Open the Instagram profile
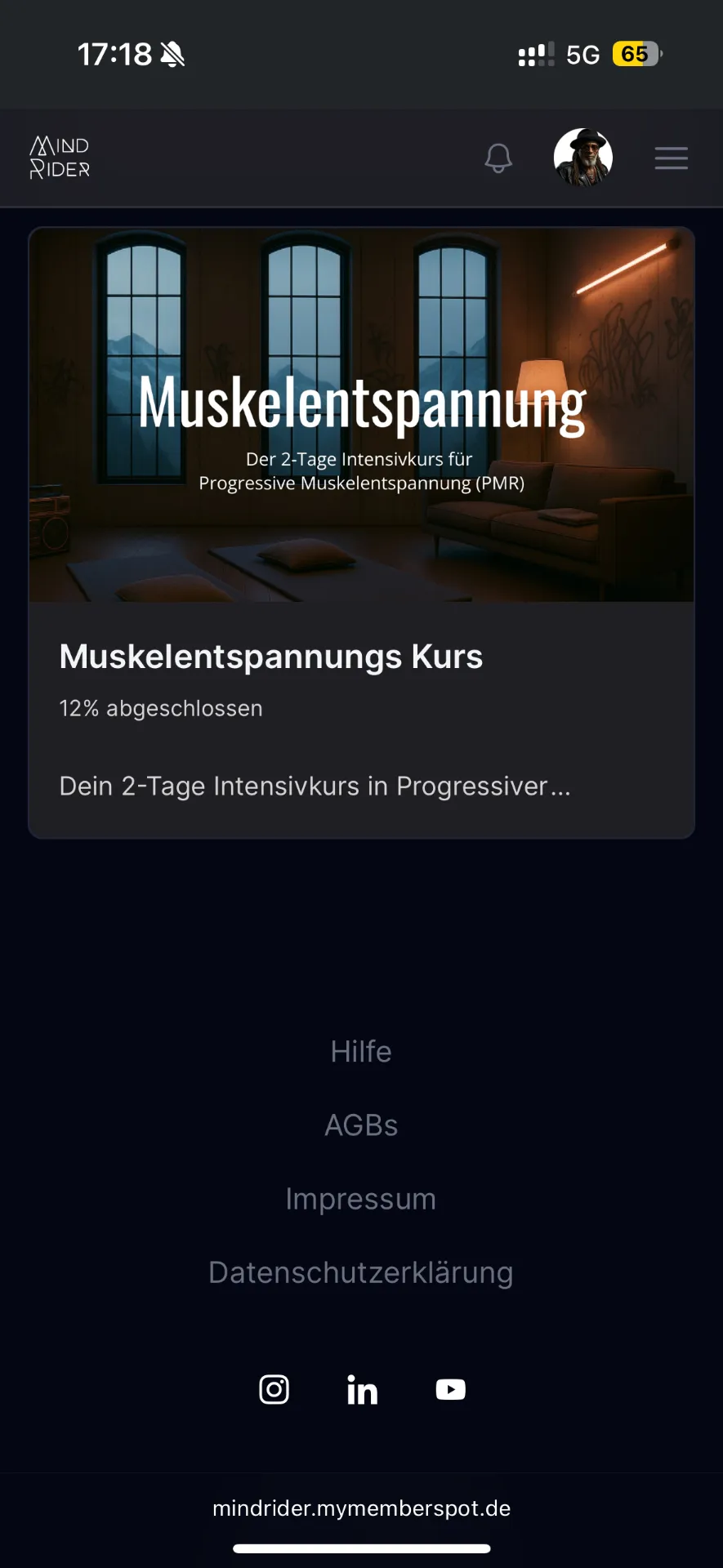 [274, 1389]
